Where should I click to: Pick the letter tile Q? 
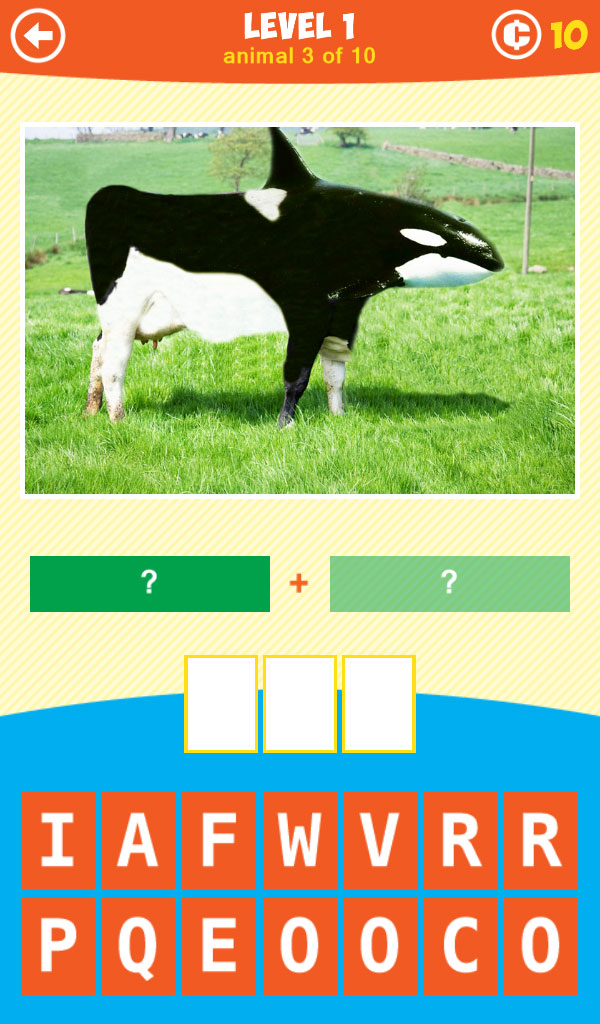[138, 946]
